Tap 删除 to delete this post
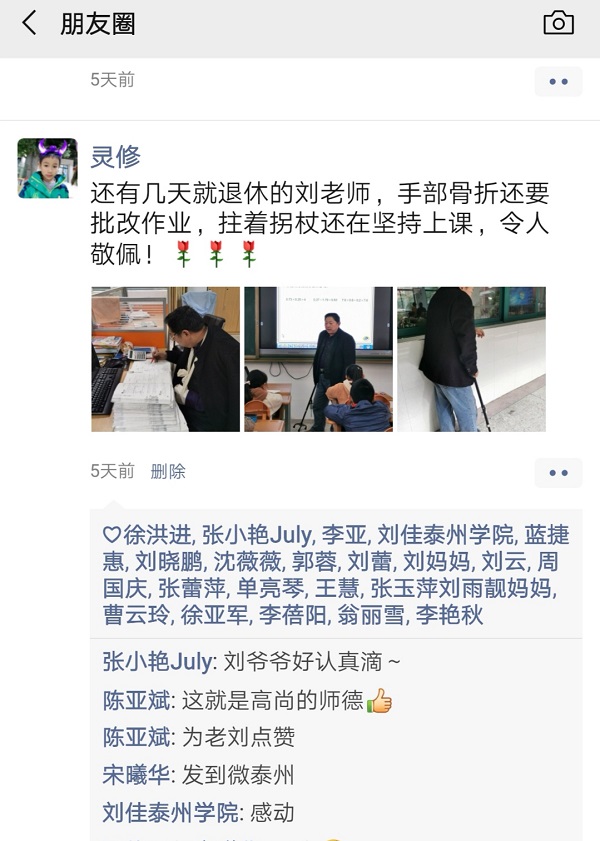Screen dimensions: 600x841 [x=168, y=471]
